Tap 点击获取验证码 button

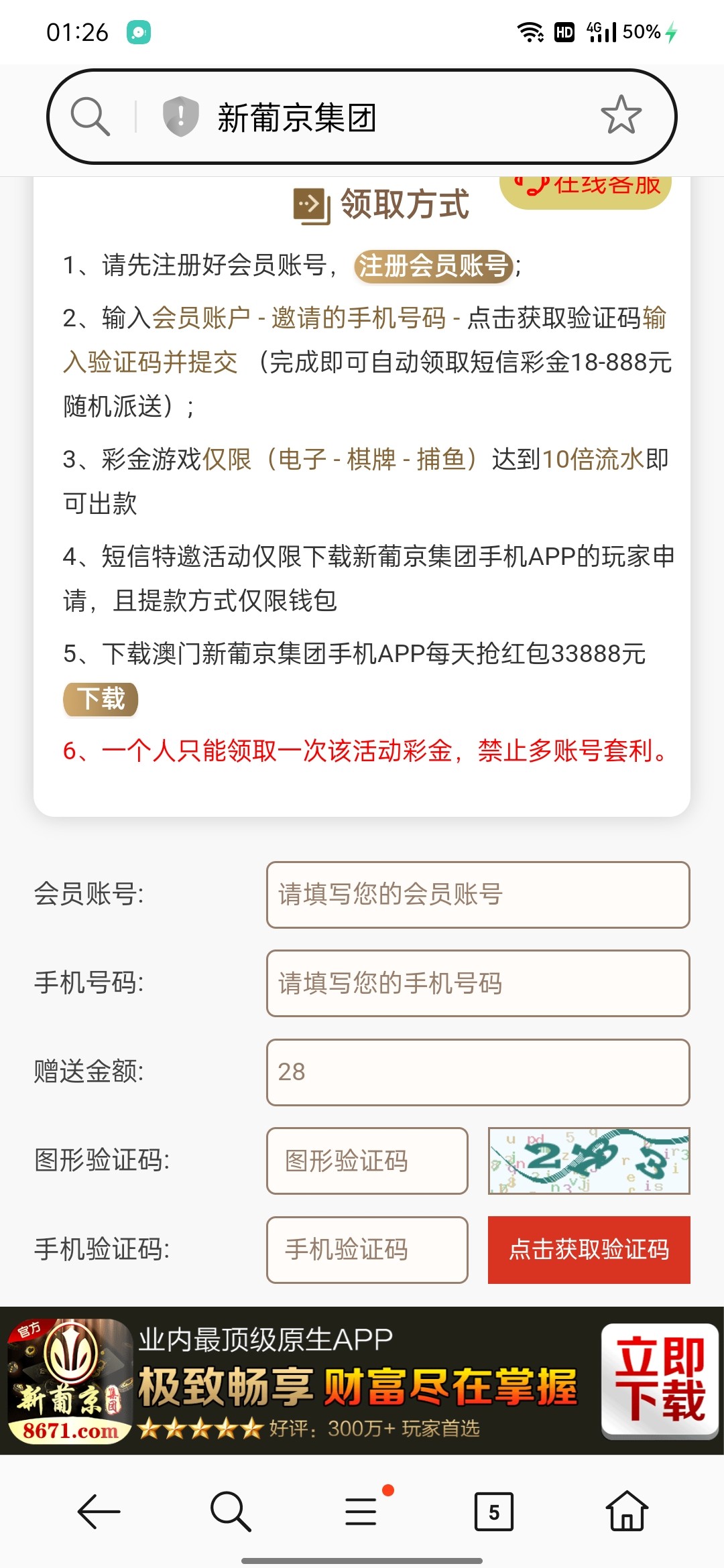[x=589, y=1250]
